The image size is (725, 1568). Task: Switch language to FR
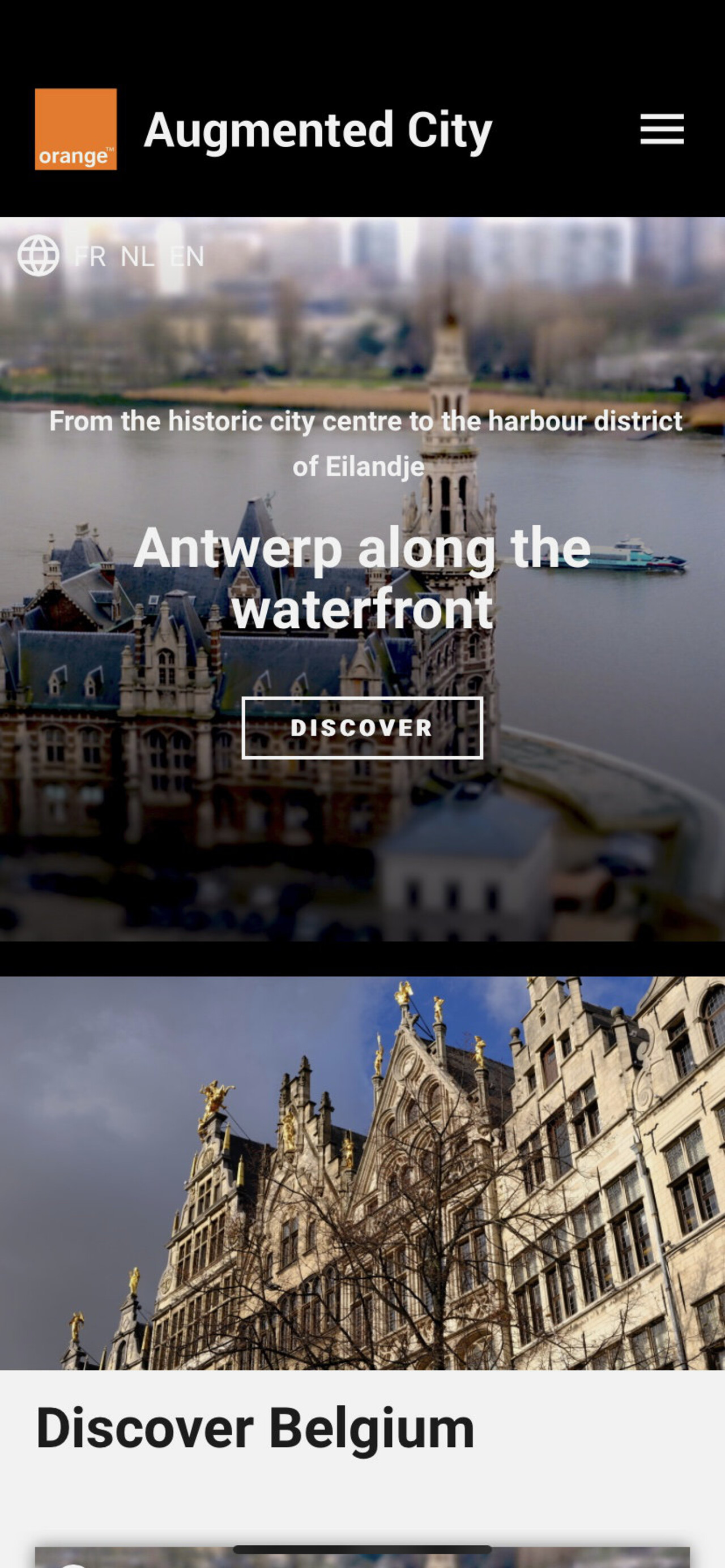(90, 256)
